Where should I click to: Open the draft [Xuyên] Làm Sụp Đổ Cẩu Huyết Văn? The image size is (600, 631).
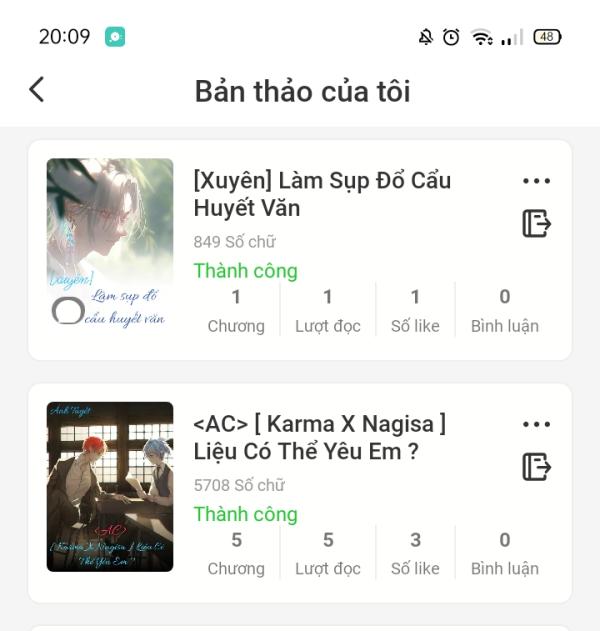point(321,194)
